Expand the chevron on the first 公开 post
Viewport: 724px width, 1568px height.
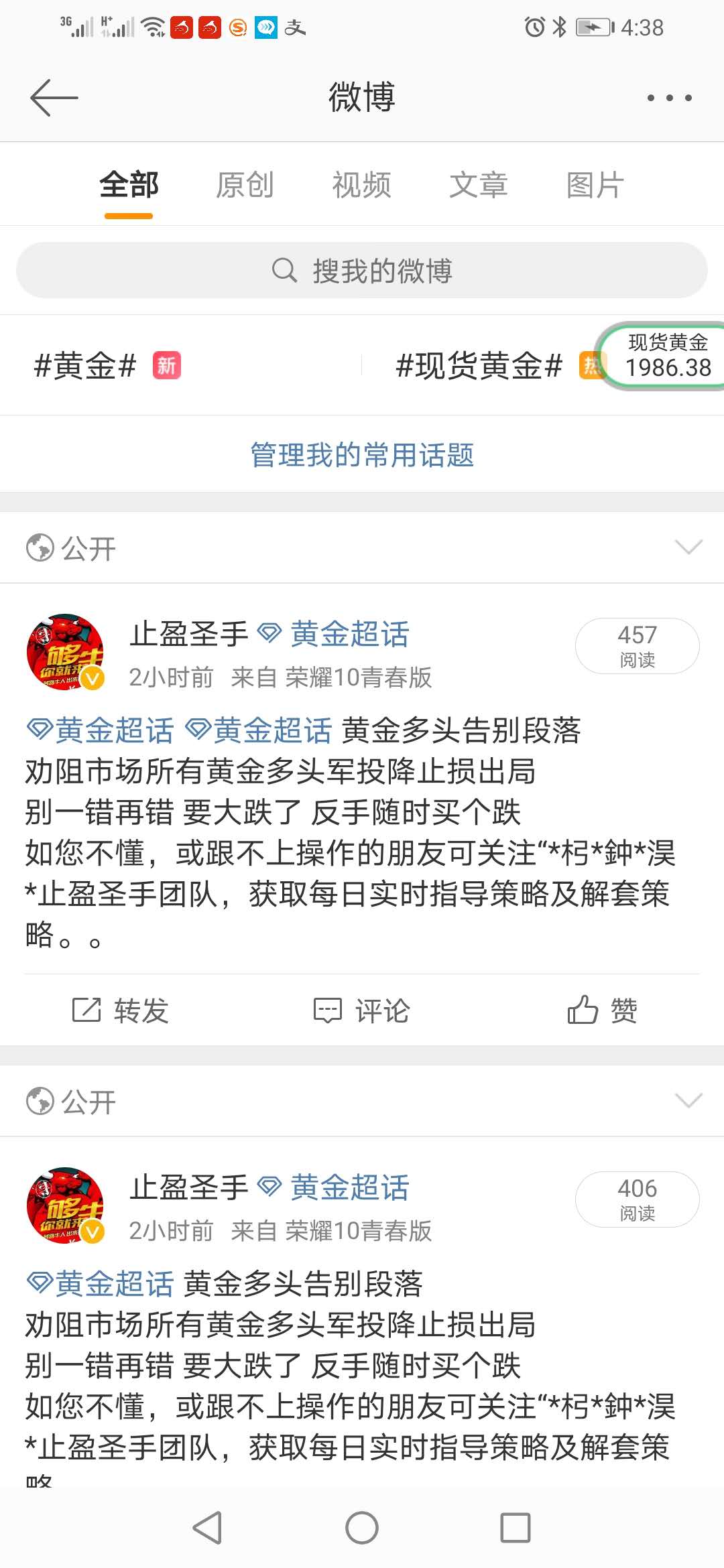pos(688,547)
